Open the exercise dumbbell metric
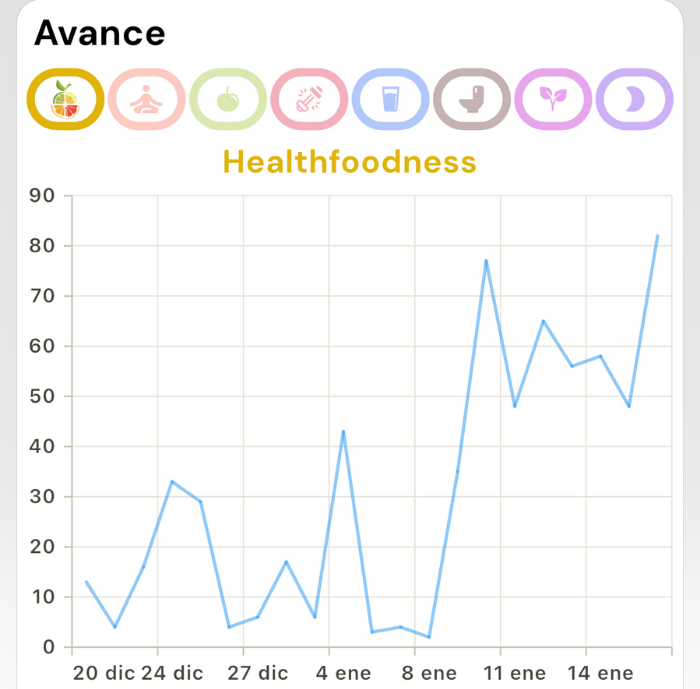Viewport: 700px width, 689px height. tap(309, 99)
